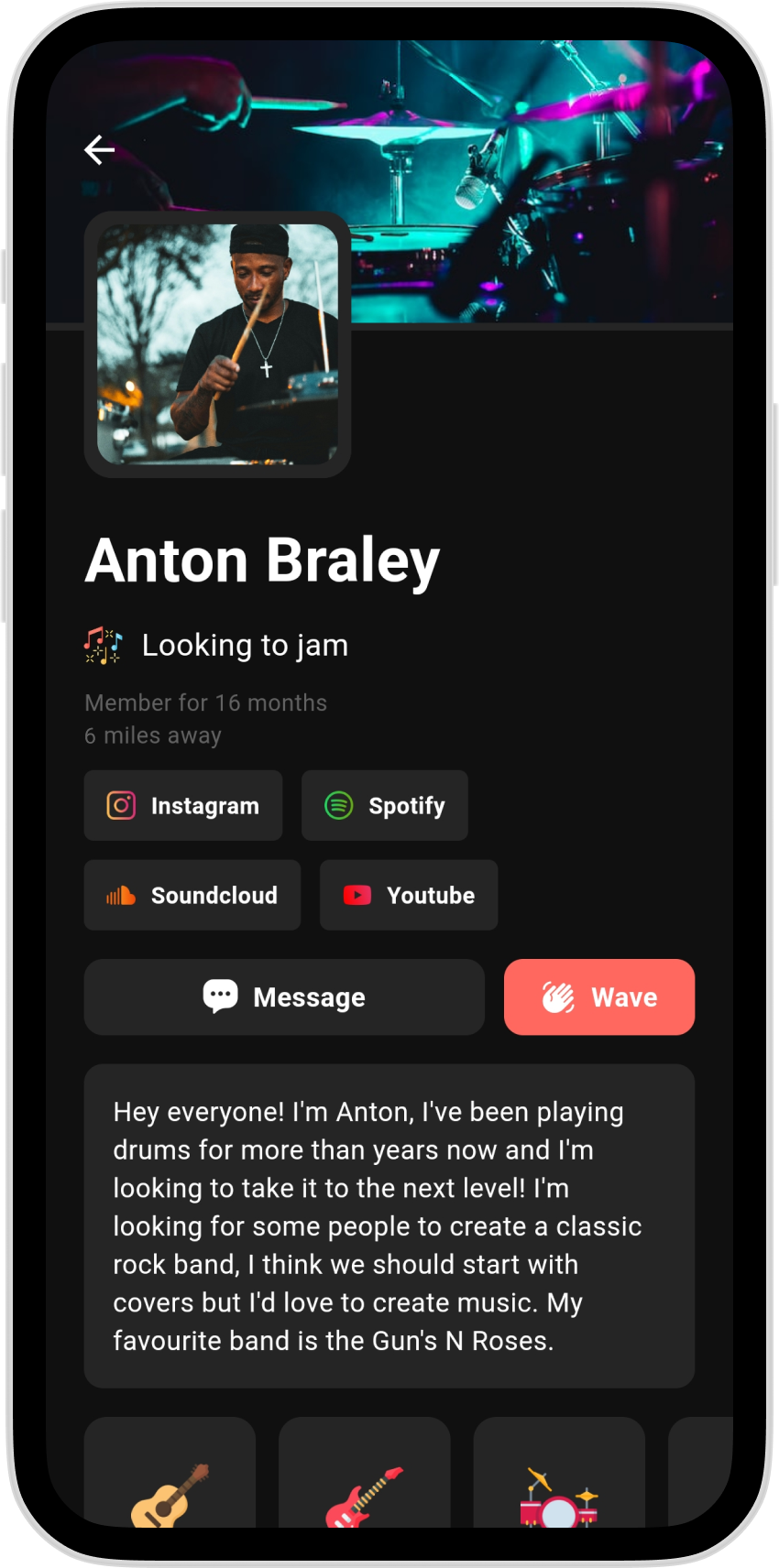This screenshot has width=779, height=1568.
Task: Open Anton's Spotify link
Action: (385, 806)
